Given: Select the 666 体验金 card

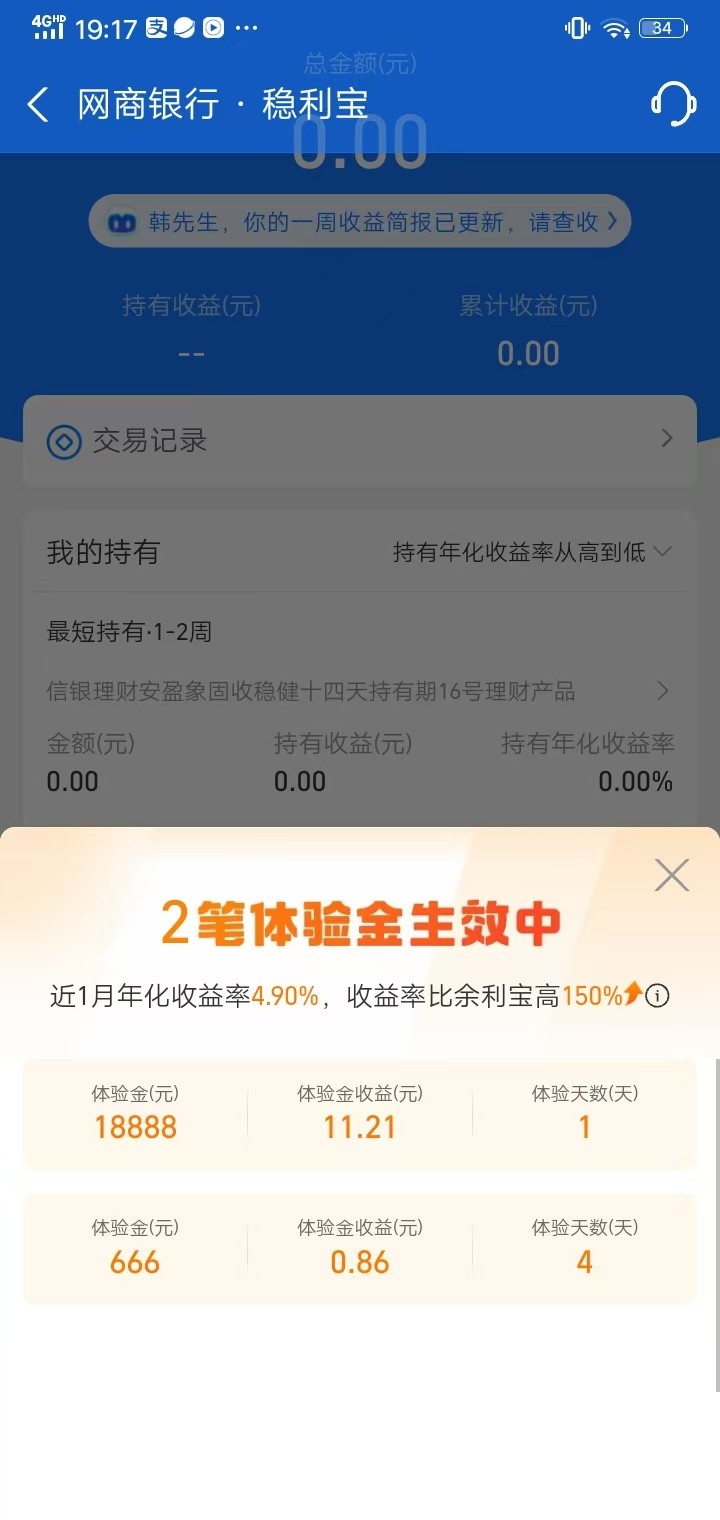Looking at the screenshot, I should tap(360, 1249).
